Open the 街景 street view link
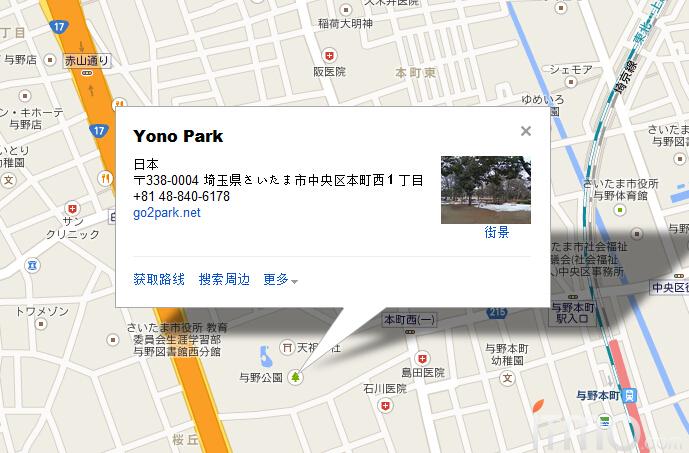The height and width of the screenshot is (453, 689). (x=497, y=232)
